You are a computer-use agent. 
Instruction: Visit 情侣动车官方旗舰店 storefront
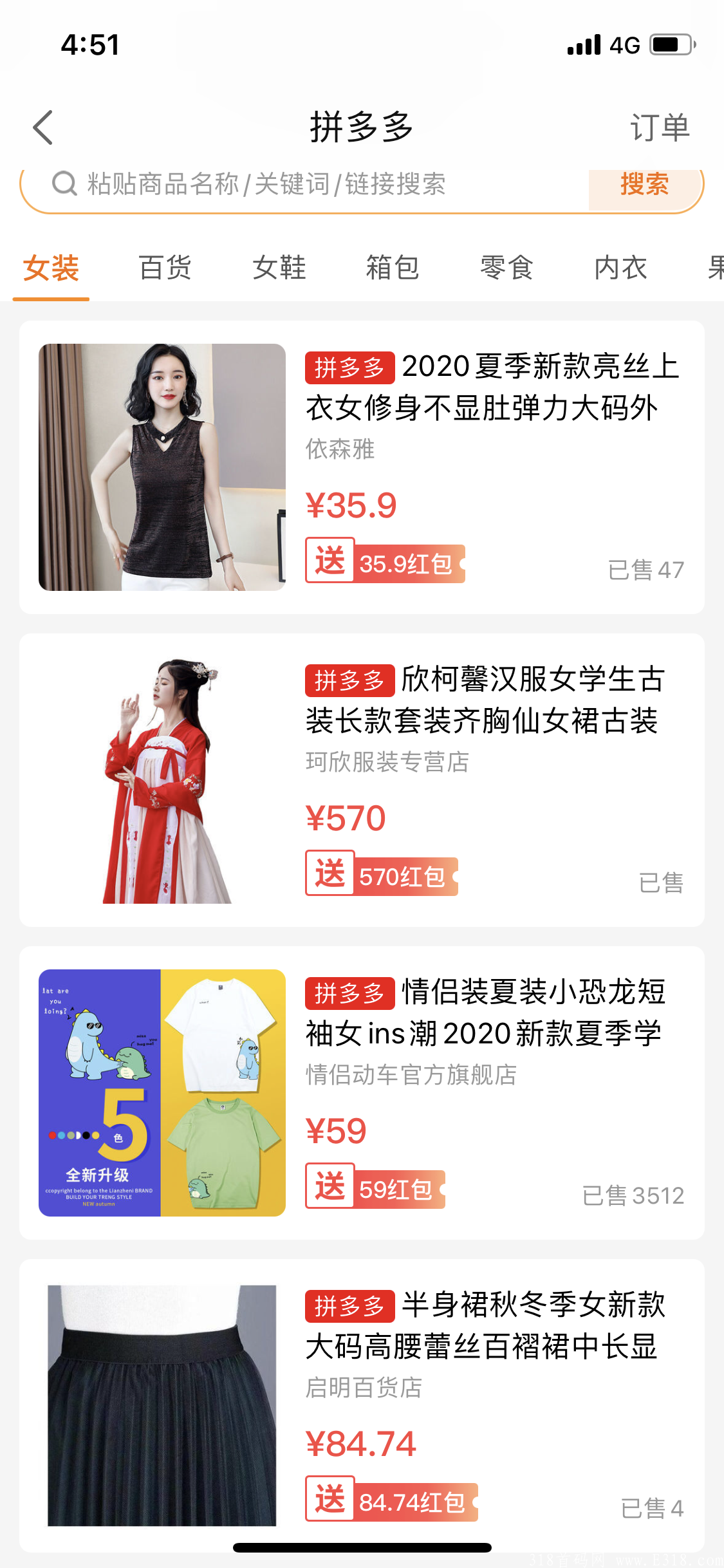tap(410, 1075)
